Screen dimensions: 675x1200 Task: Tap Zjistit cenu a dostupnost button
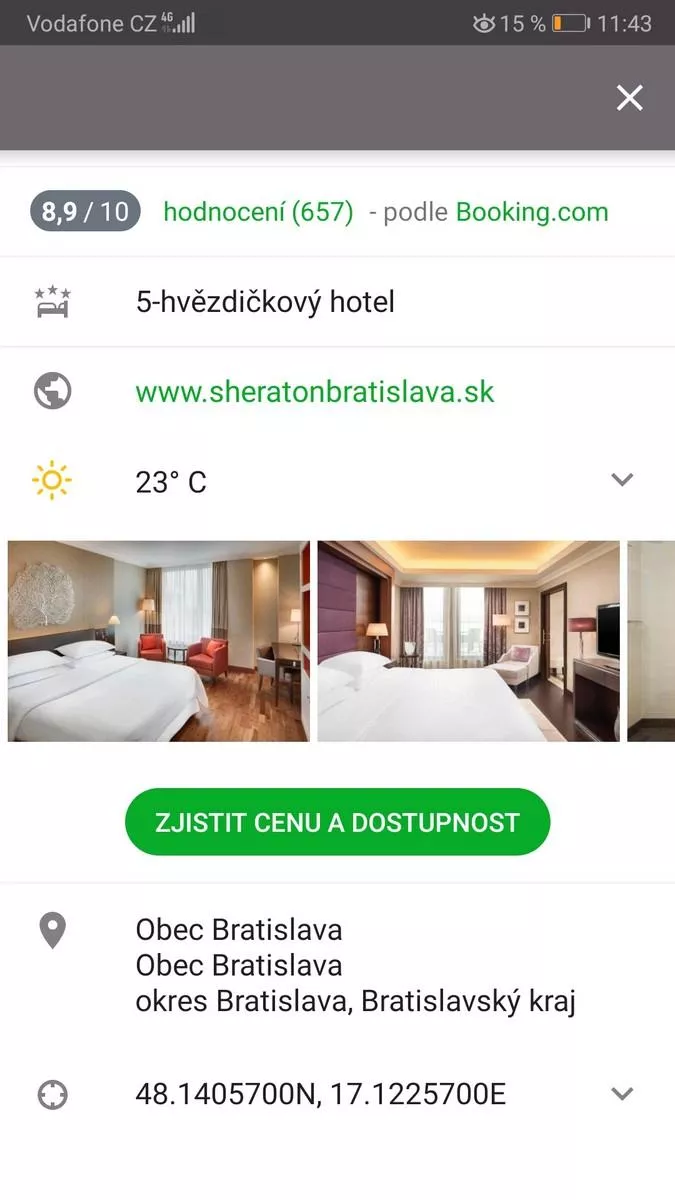point(338,822)
